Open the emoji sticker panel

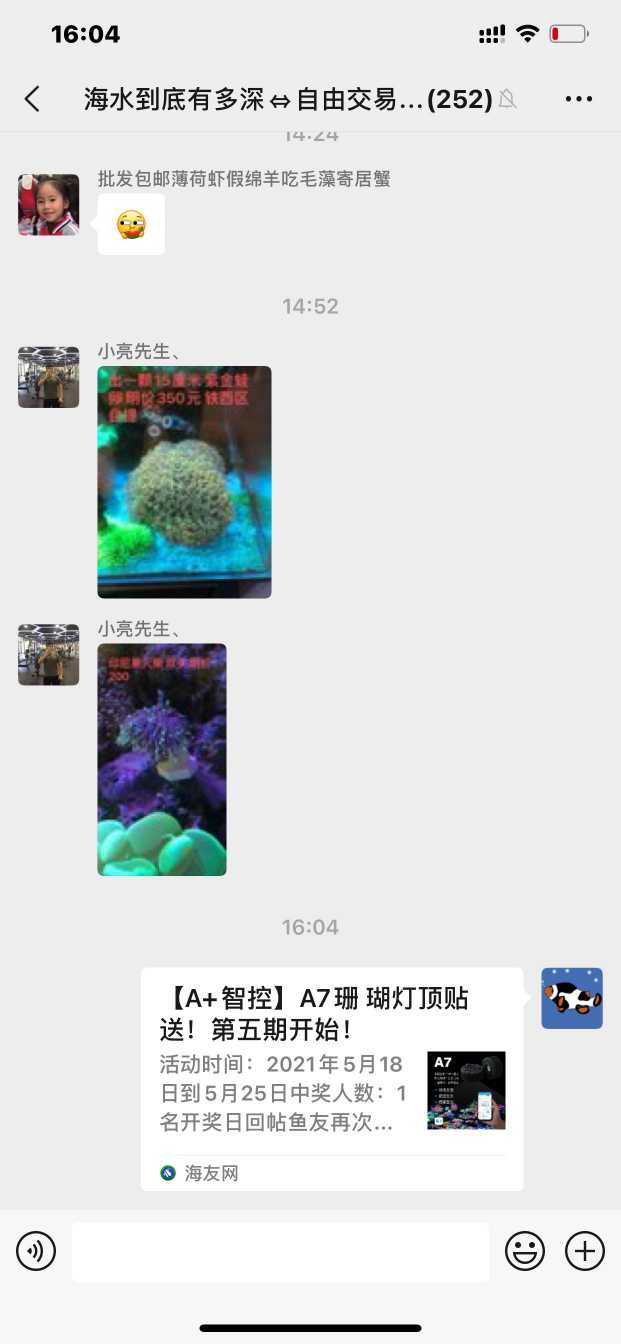525,1251
